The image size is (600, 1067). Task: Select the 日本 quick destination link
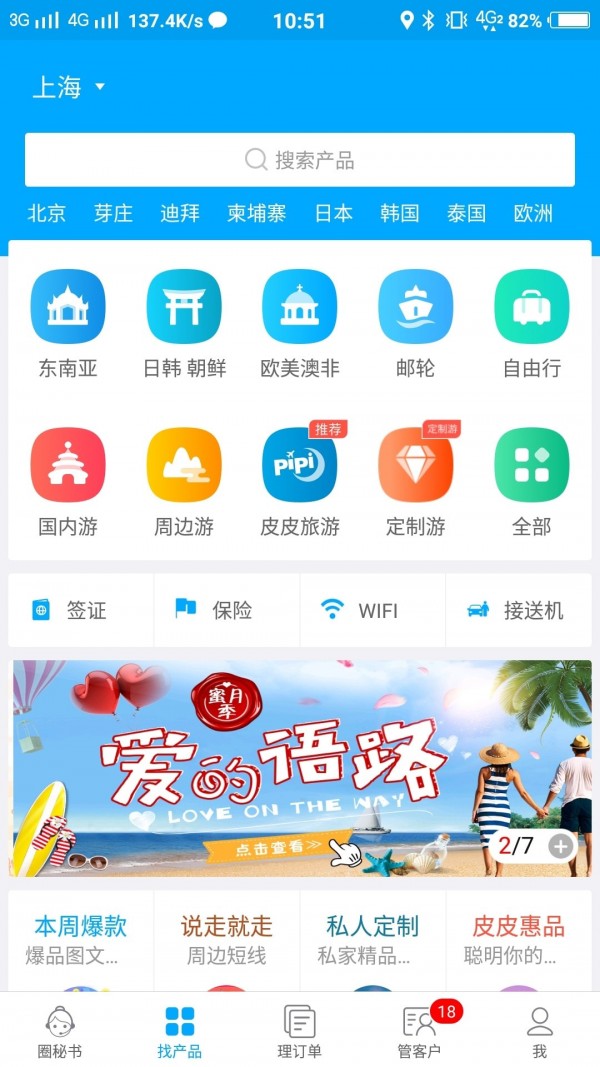coord(333,213)
